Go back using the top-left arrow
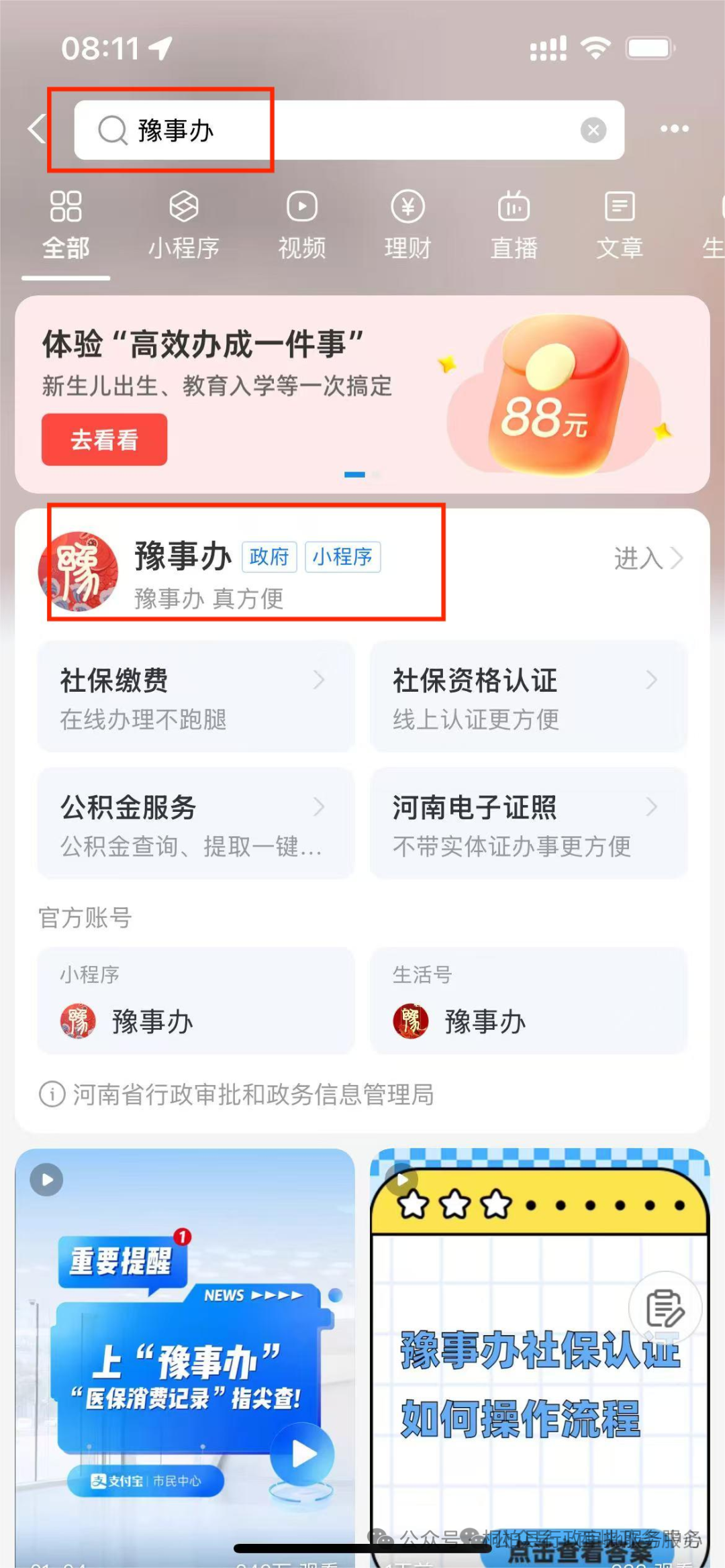 tap(38, 129)
